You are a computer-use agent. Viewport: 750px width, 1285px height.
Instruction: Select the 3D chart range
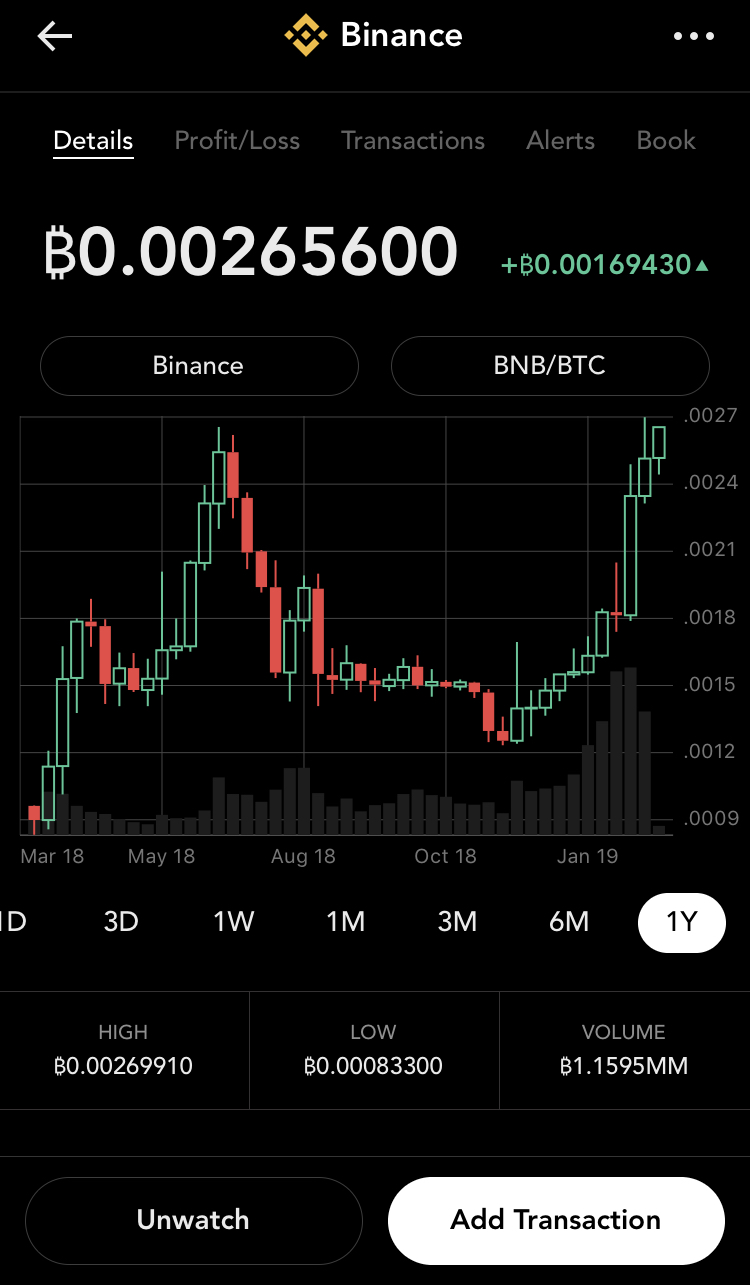(x=121, y=922)
